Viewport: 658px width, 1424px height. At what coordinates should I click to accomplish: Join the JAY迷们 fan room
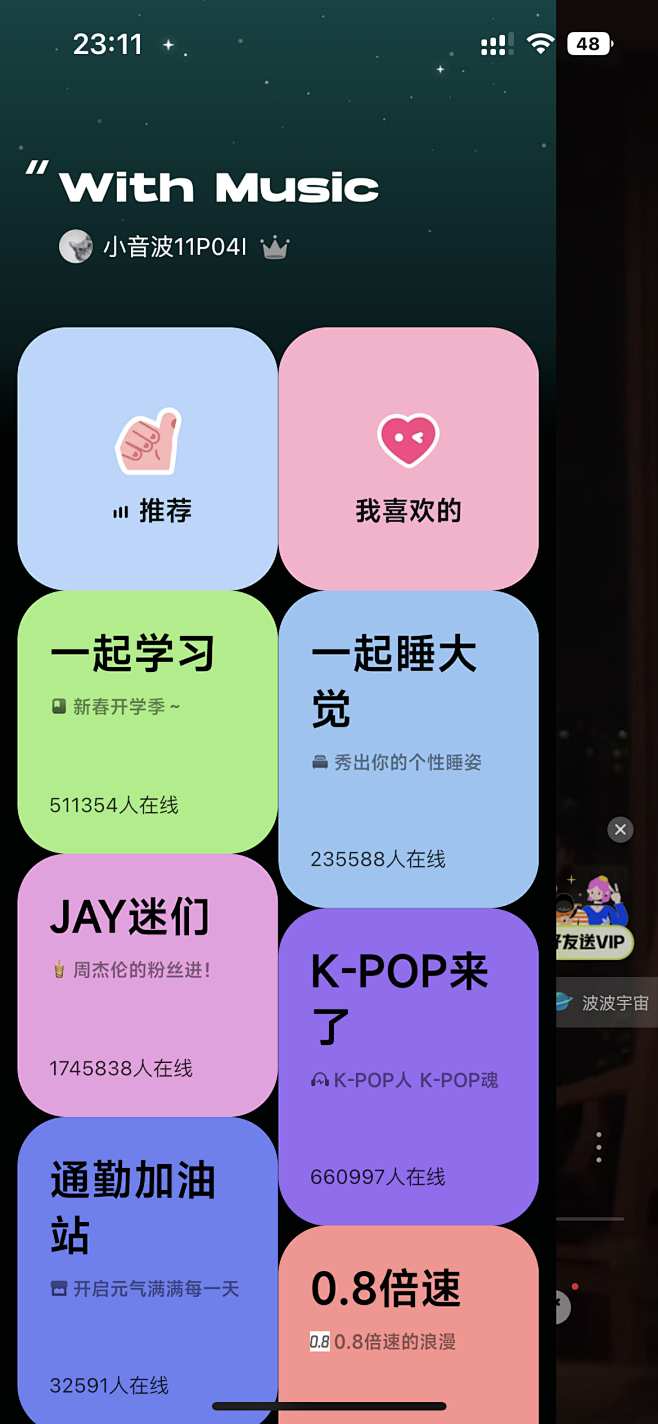[147, 985]
